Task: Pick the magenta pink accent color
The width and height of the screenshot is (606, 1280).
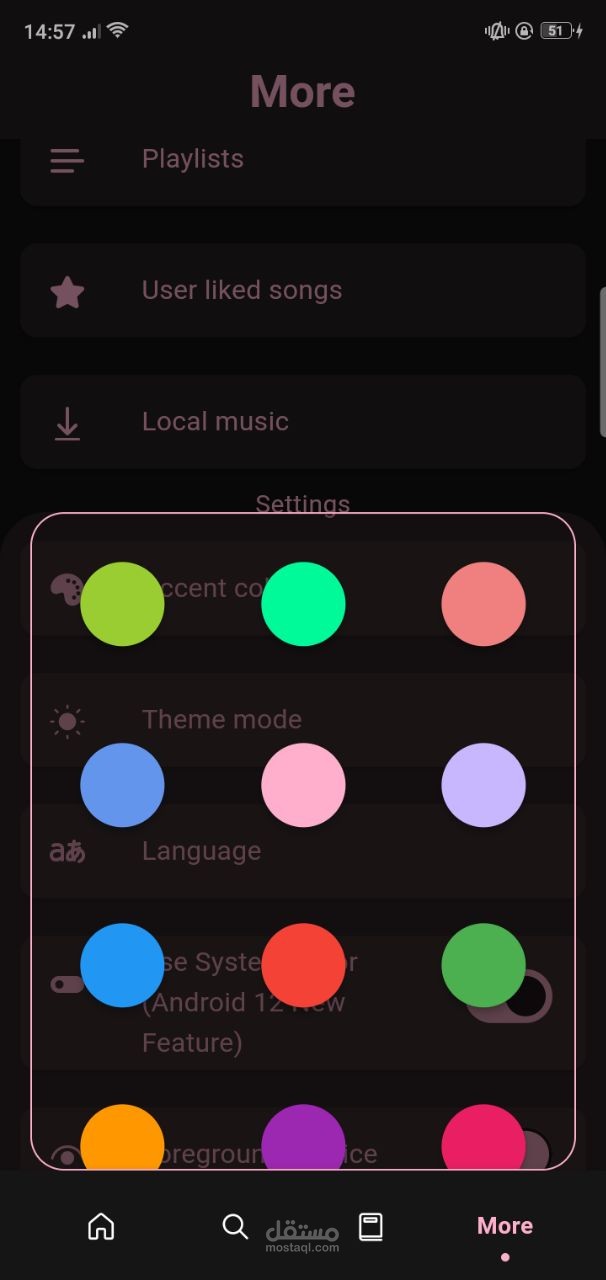Action: [x=483, y=1138]
